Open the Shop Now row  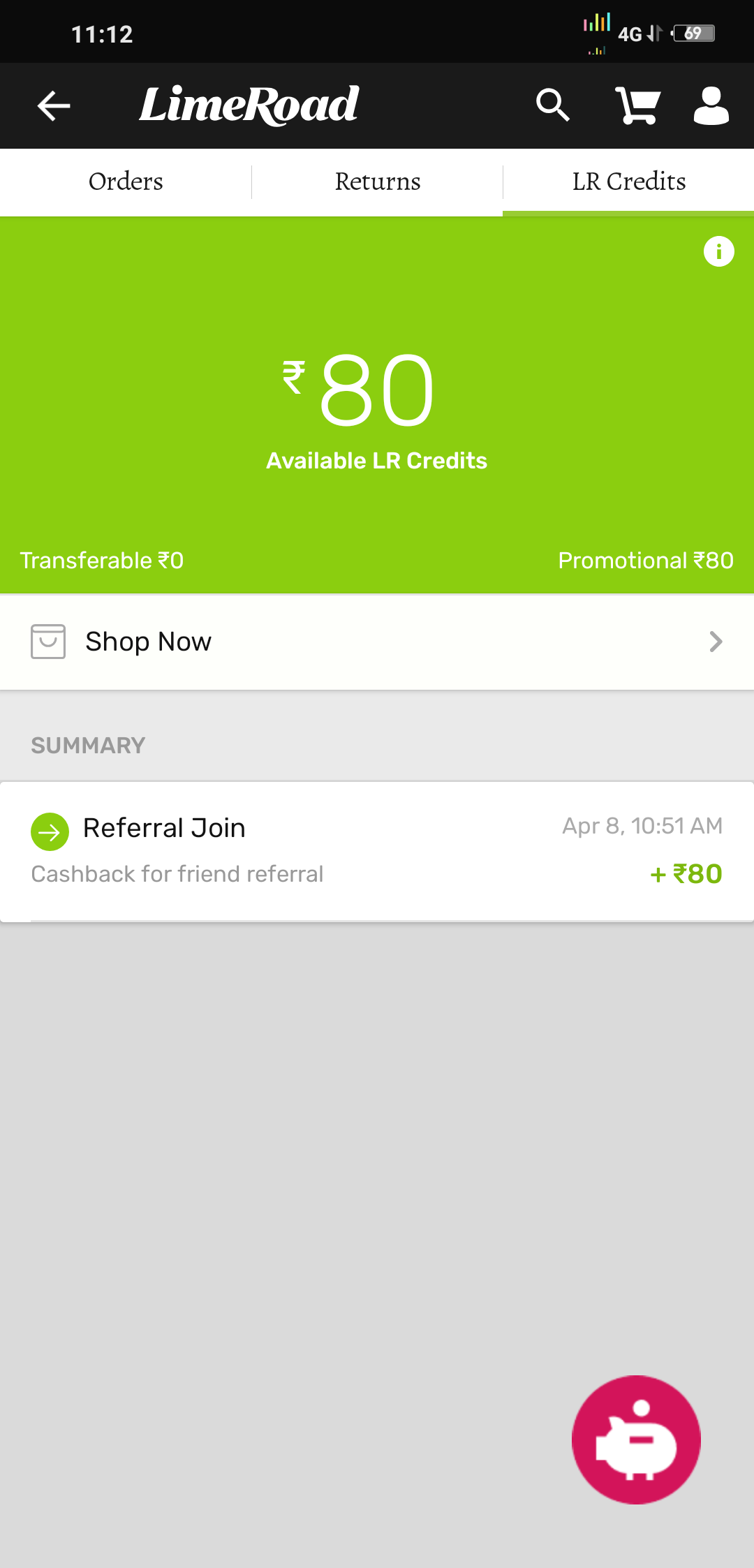tap(377, 642)
